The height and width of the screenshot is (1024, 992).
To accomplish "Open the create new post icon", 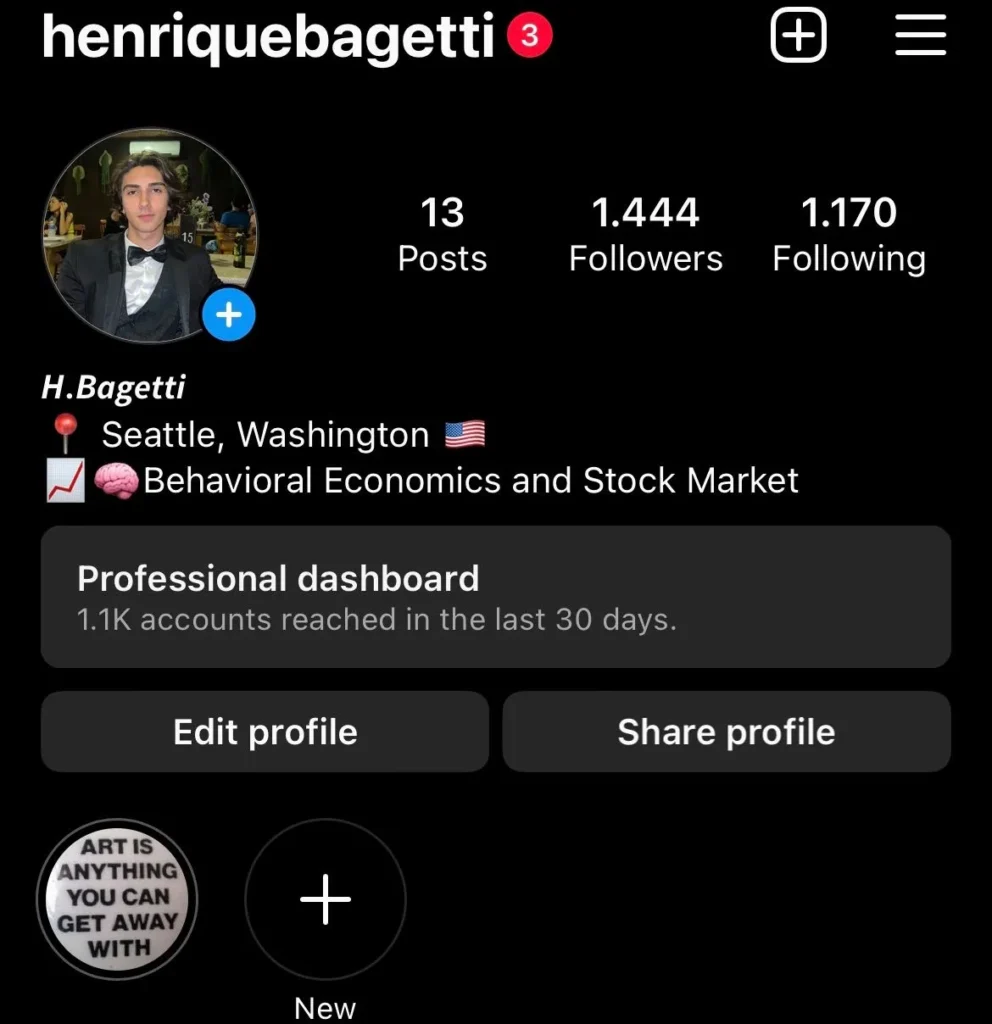I will 798,37.
